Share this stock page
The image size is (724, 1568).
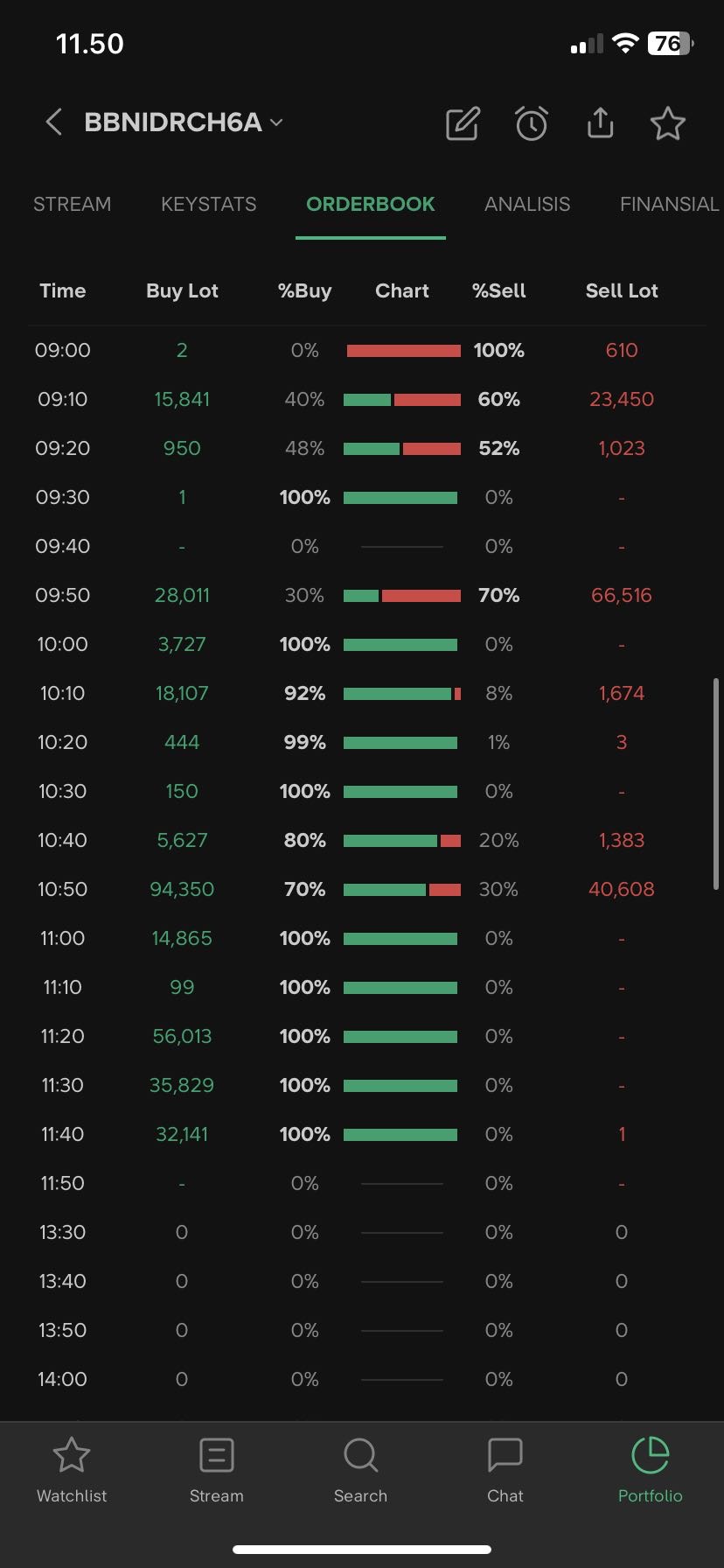[600, 123]
